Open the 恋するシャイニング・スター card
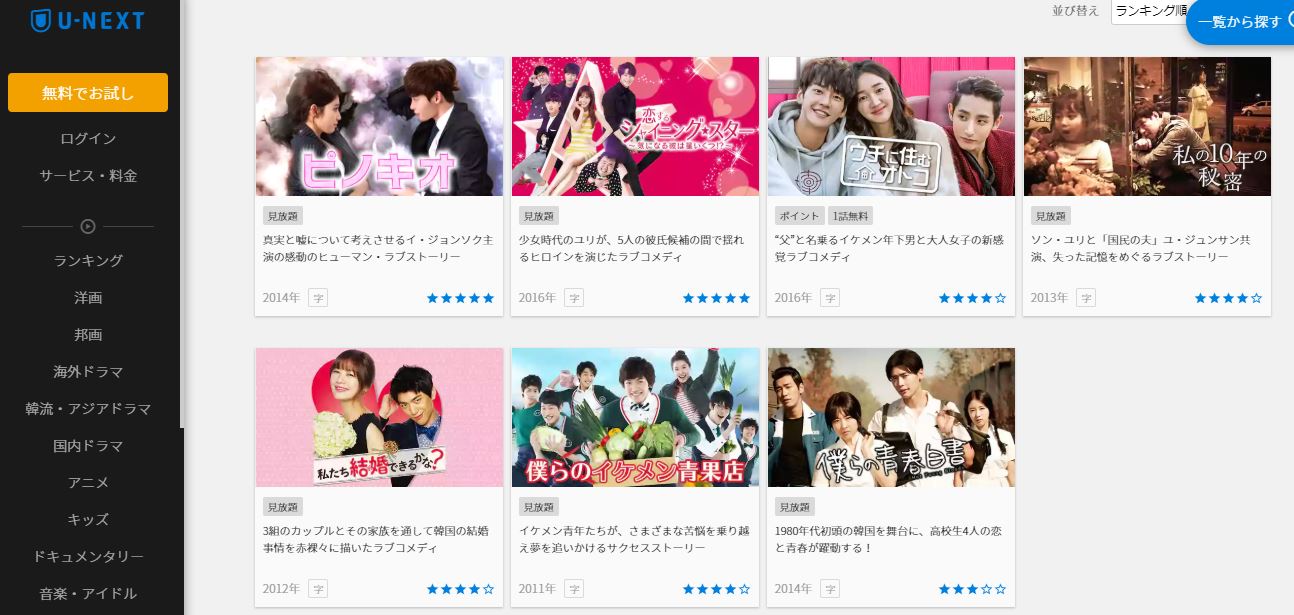The image size is (1294, 615). pyautogui.click(x=635, y=126)
